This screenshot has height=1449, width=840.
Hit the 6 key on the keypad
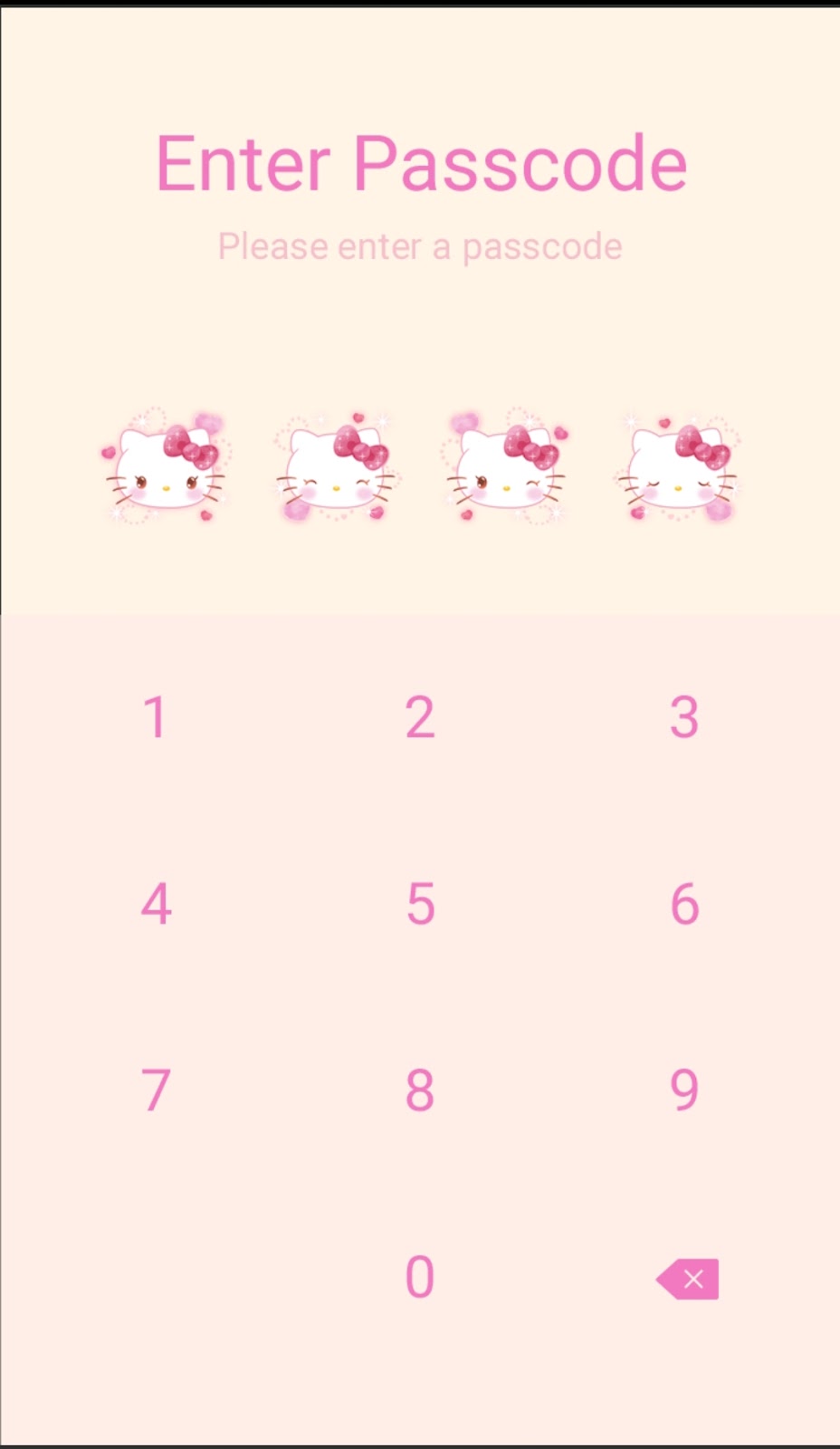[x=684, y=904]
